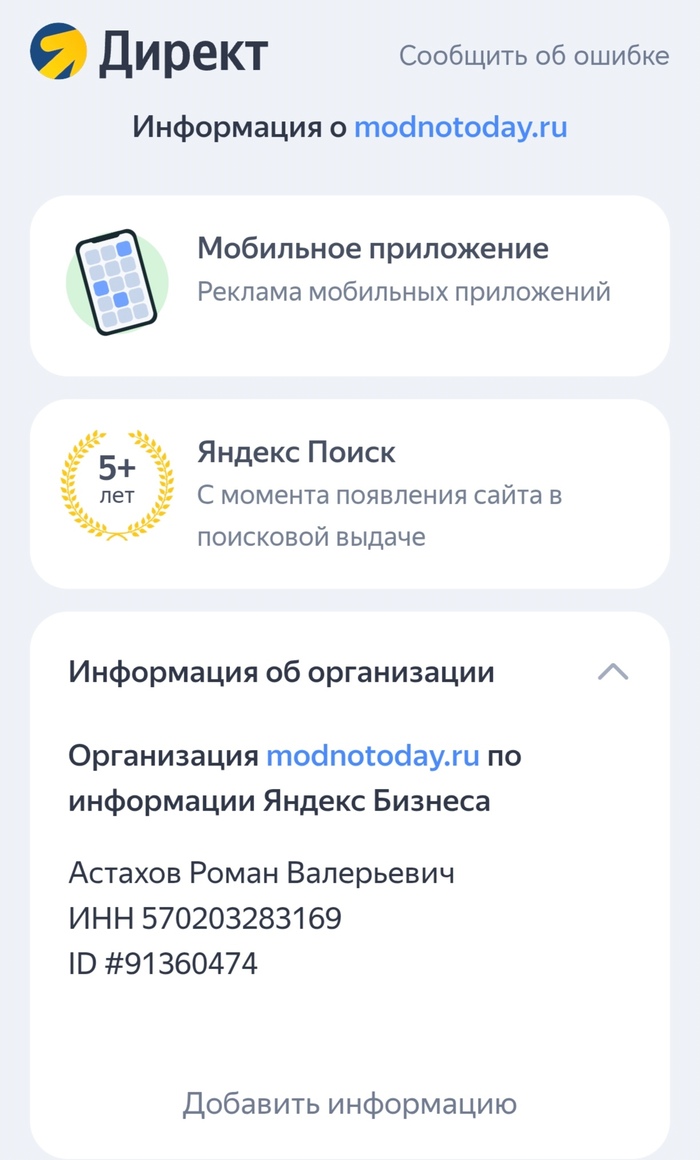Viewport: 700px width, 1160px height.
Task: Collapse the 'Информация об организации' section
Action: coord(612,672)
